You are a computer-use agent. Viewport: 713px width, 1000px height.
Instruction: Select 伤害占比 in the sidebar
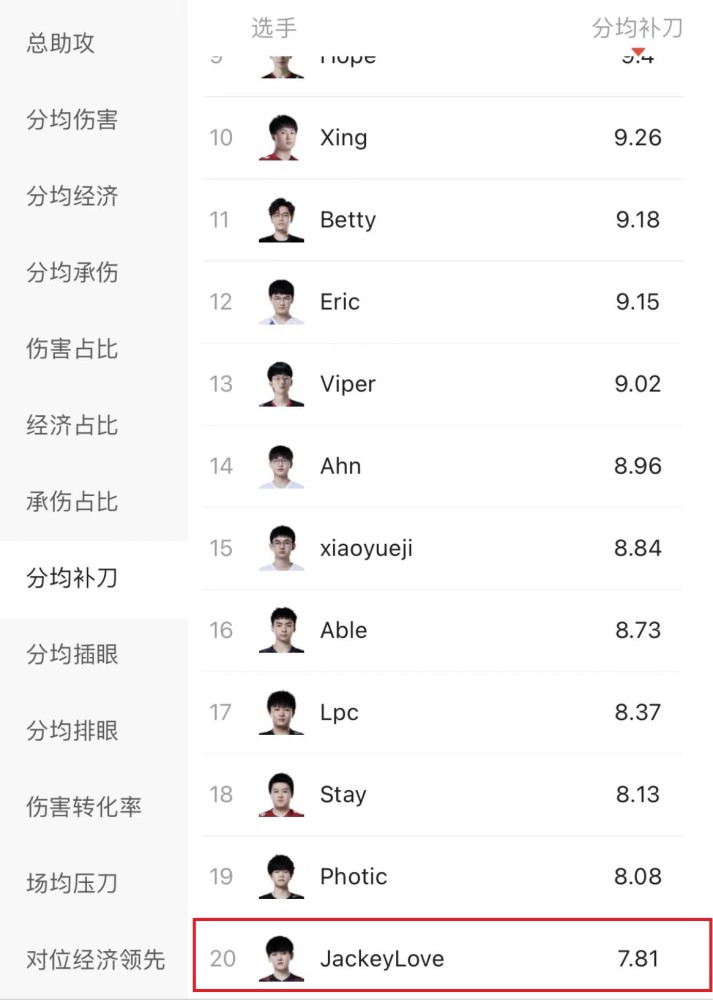point(72,349)
